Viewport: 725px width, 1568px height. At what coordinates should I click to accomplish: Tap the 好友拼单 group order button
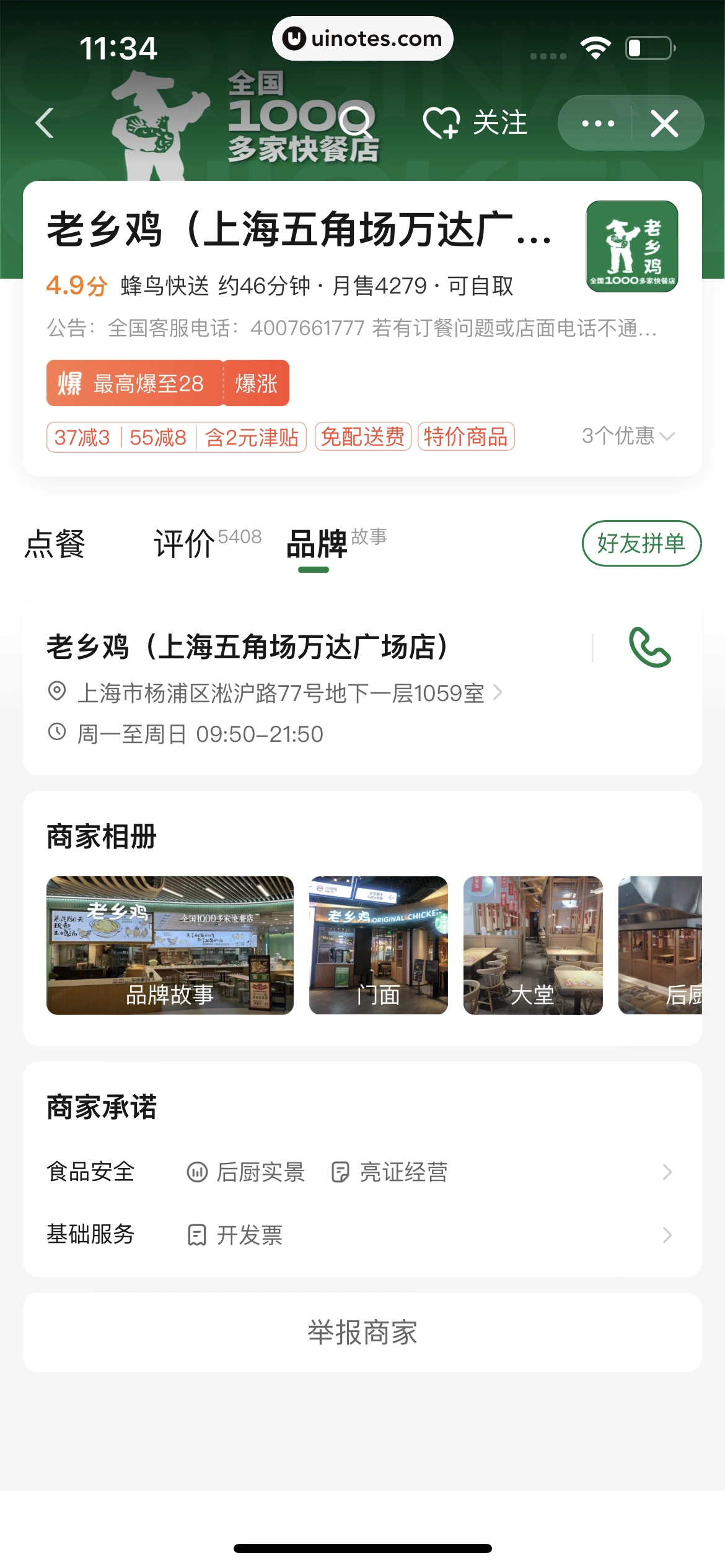[x=643, y=543]
